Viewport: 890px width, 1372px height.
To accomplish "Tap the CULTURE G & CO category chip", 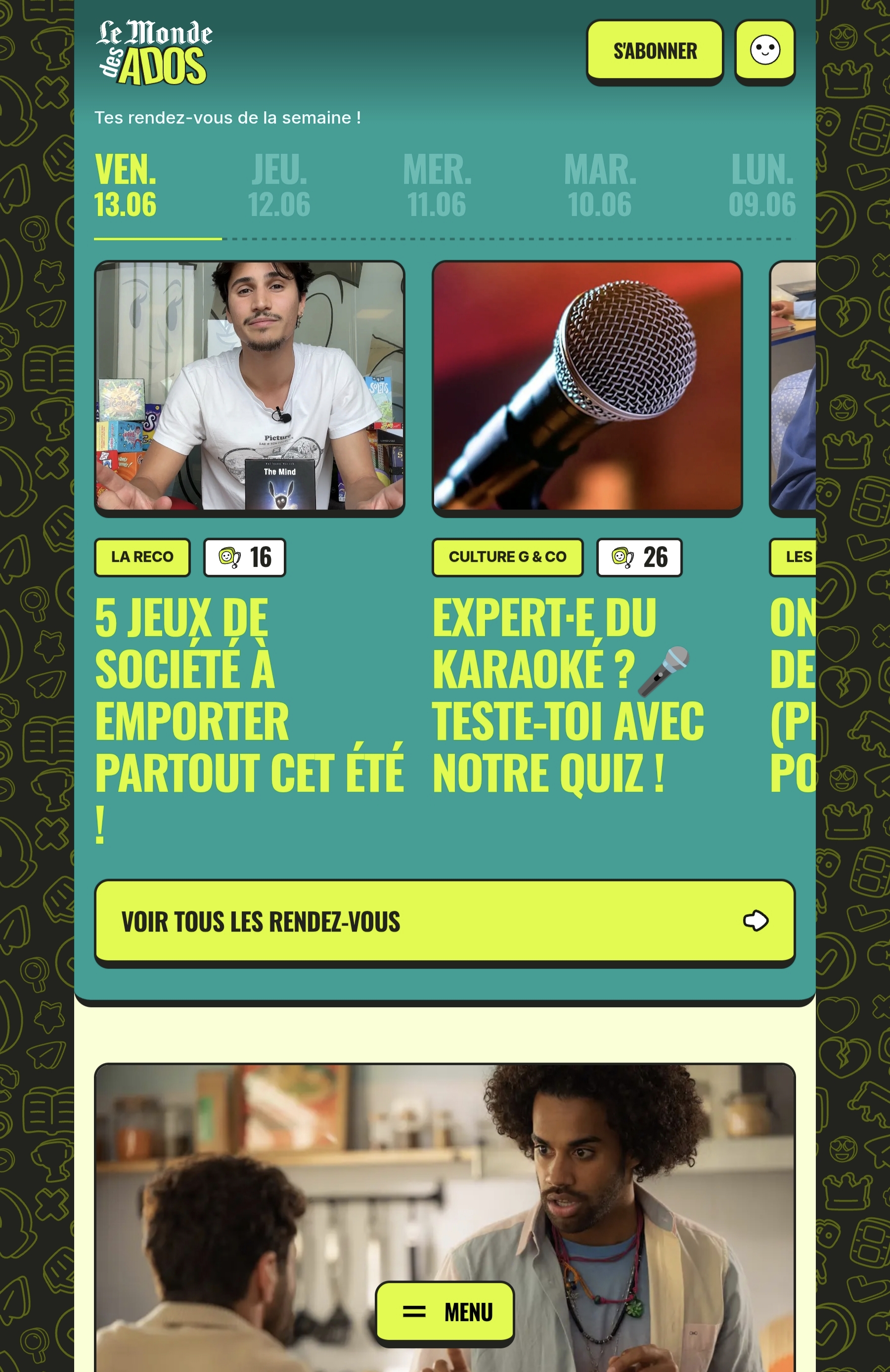I will 507,557.
